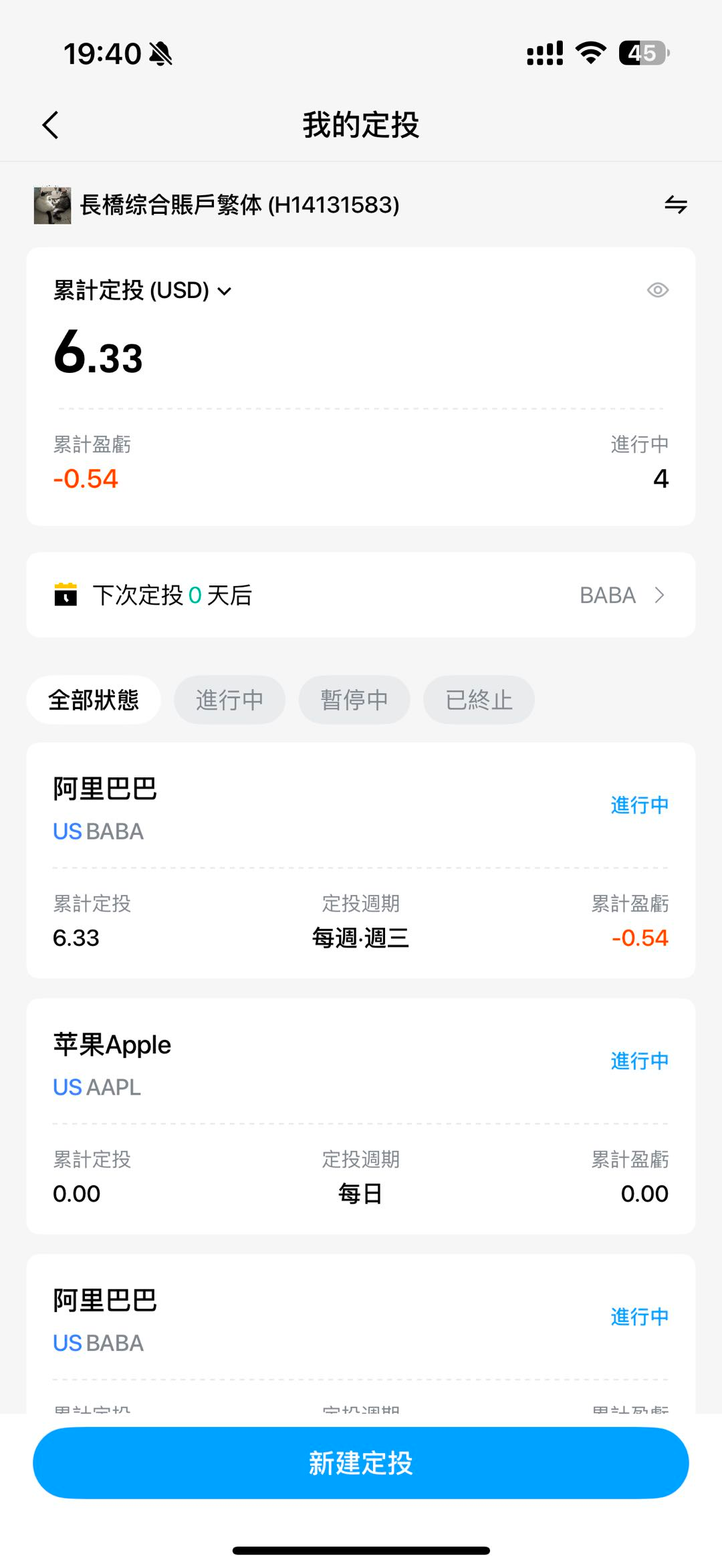Select the 全部狀態 filter
The image size is (722, 1568).
(x=94, y=700)
